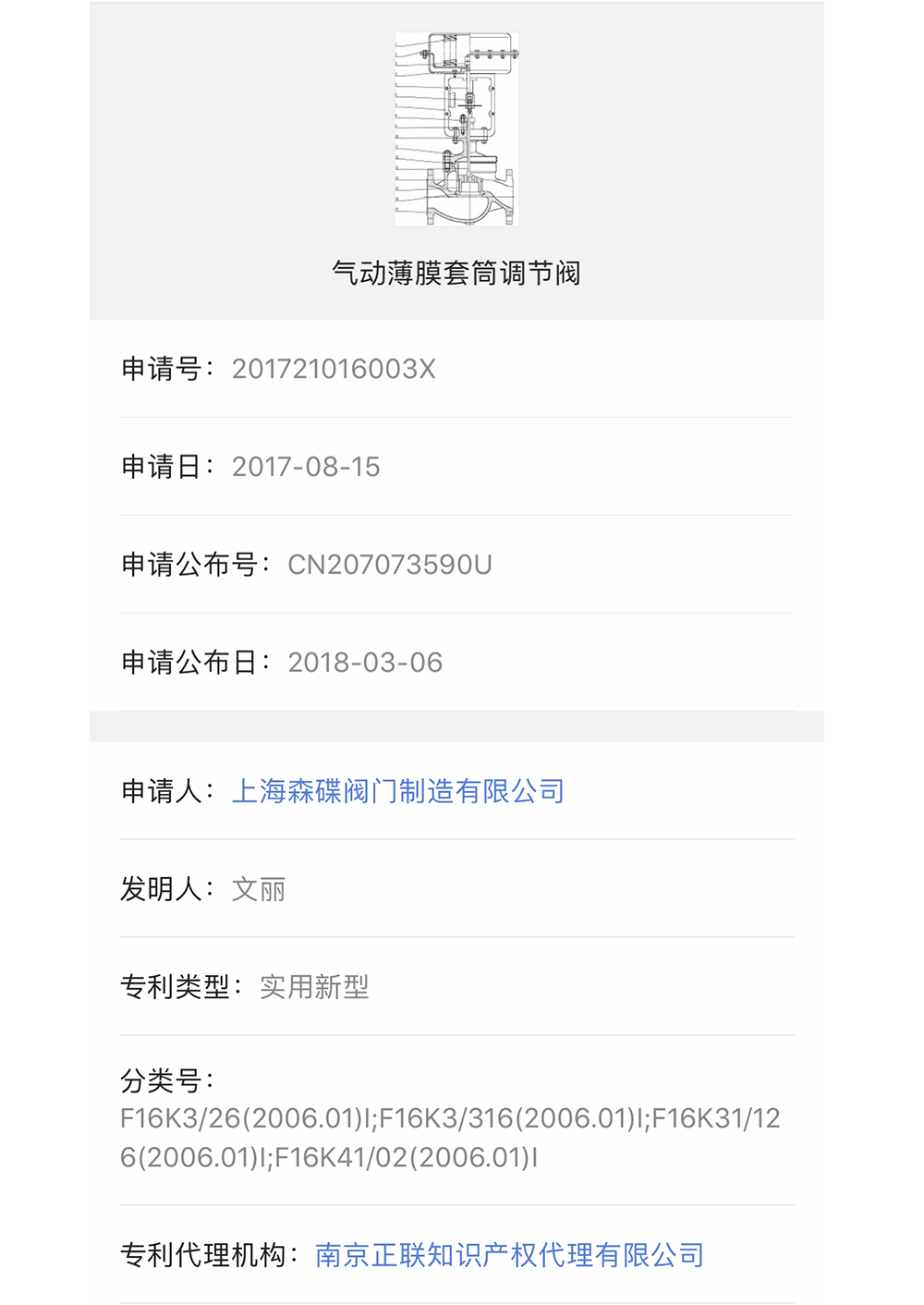View the patent drawing thumbnail

[x=456, y=128]
